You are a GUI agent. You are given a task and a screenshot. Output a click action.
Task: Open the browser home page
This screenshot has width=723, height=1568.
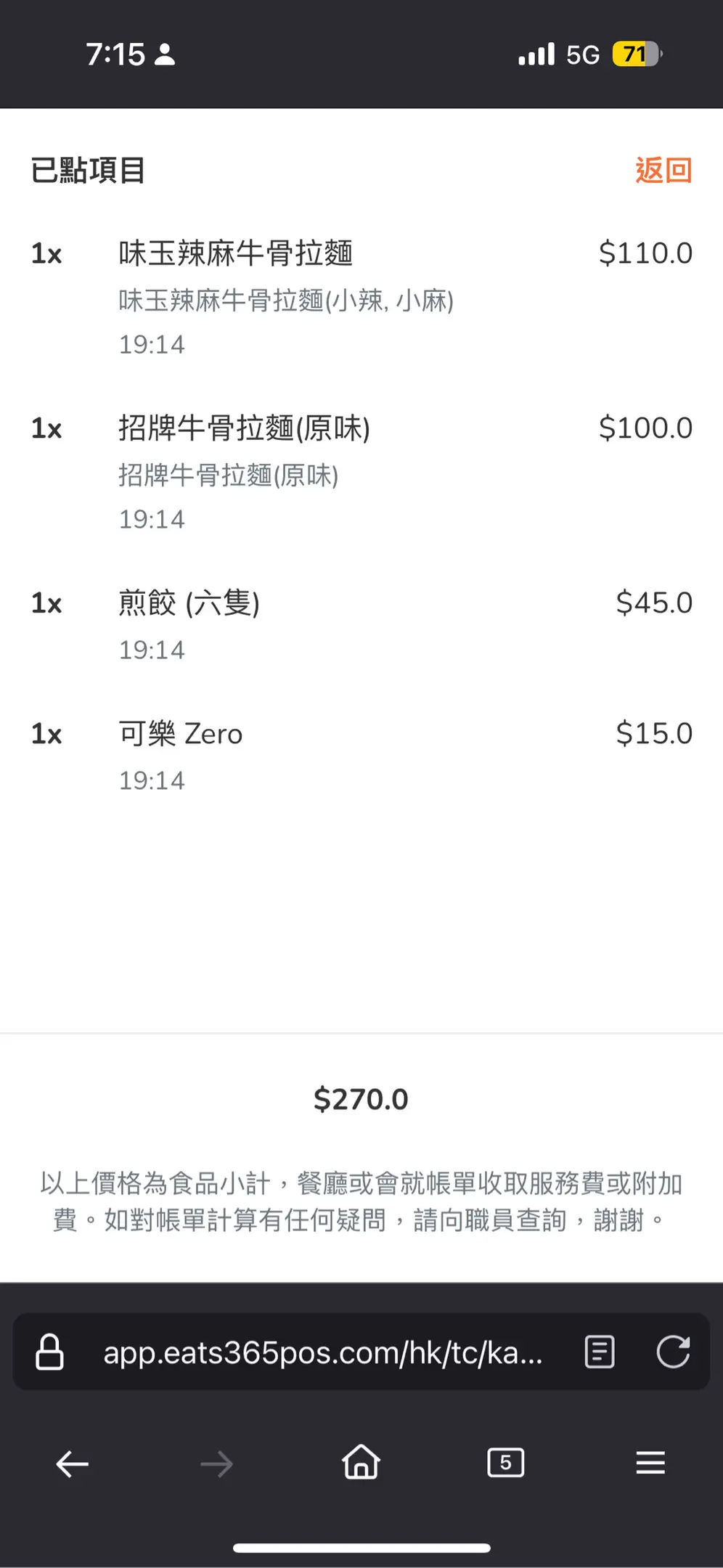[361, 1462]
